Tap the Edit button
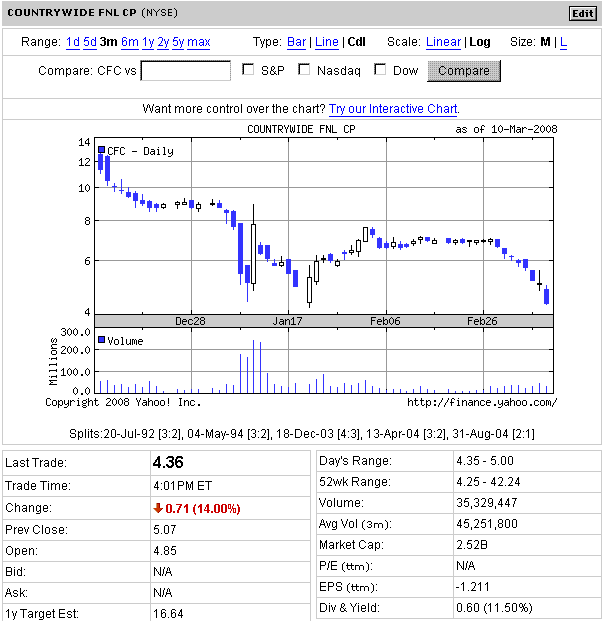 581,13
